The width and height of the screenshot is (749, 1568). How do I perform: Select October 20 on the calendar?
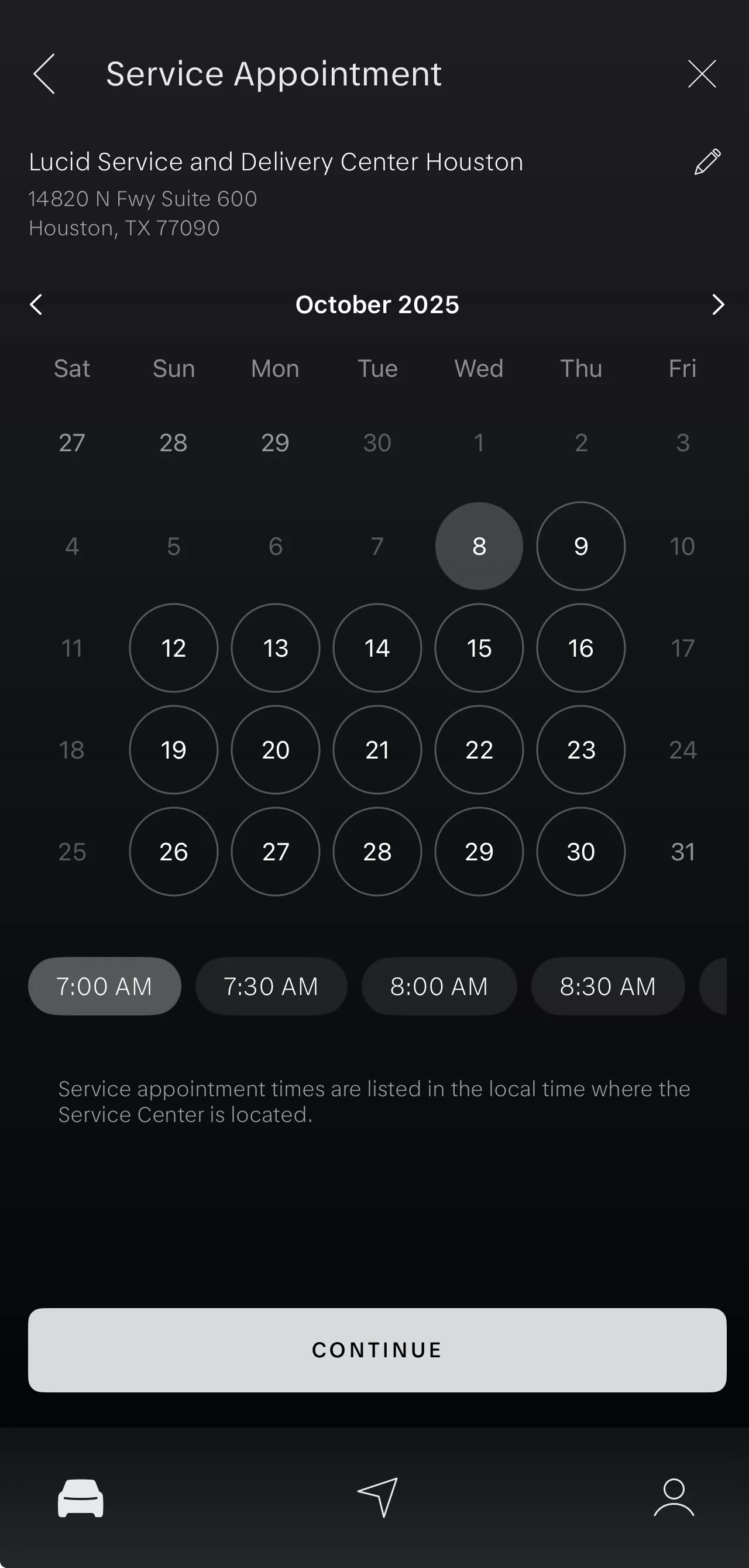tap(275, 749)
